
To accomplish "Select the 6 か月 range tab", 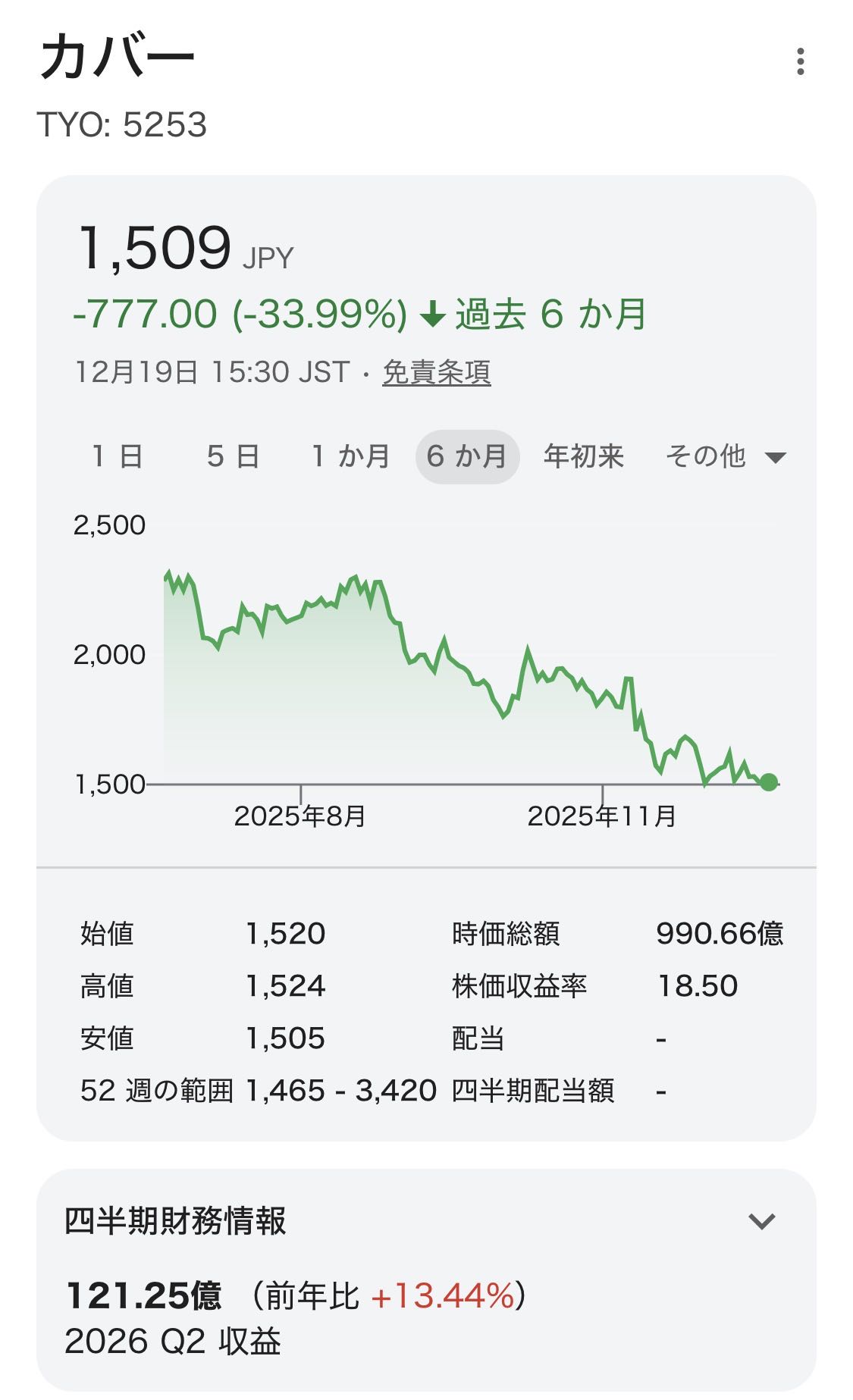I will [467, 456].
